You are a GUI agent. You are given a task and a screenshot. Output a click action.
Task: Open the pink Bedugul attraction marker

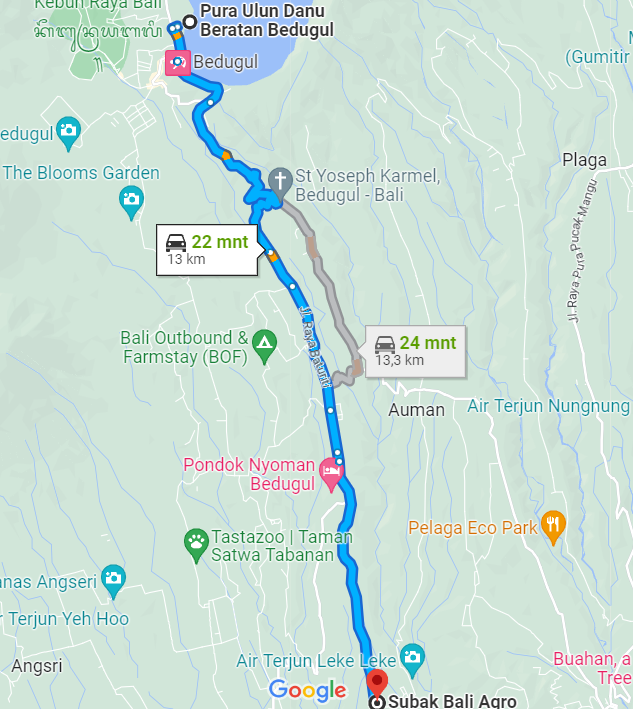pos(177,63)
